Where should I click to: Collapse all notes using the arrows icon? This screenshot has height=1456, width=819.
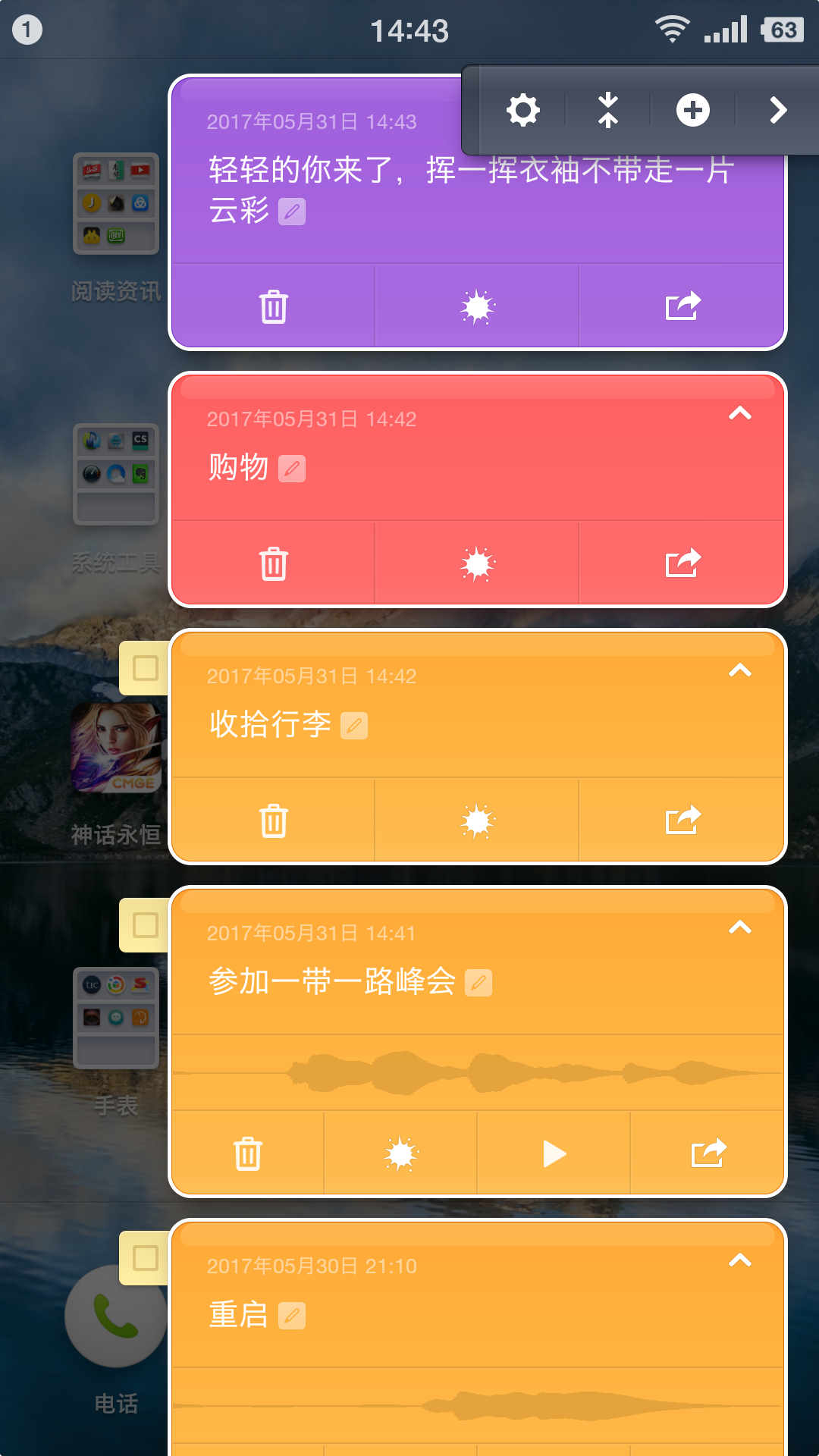click(x=607, y=110)
